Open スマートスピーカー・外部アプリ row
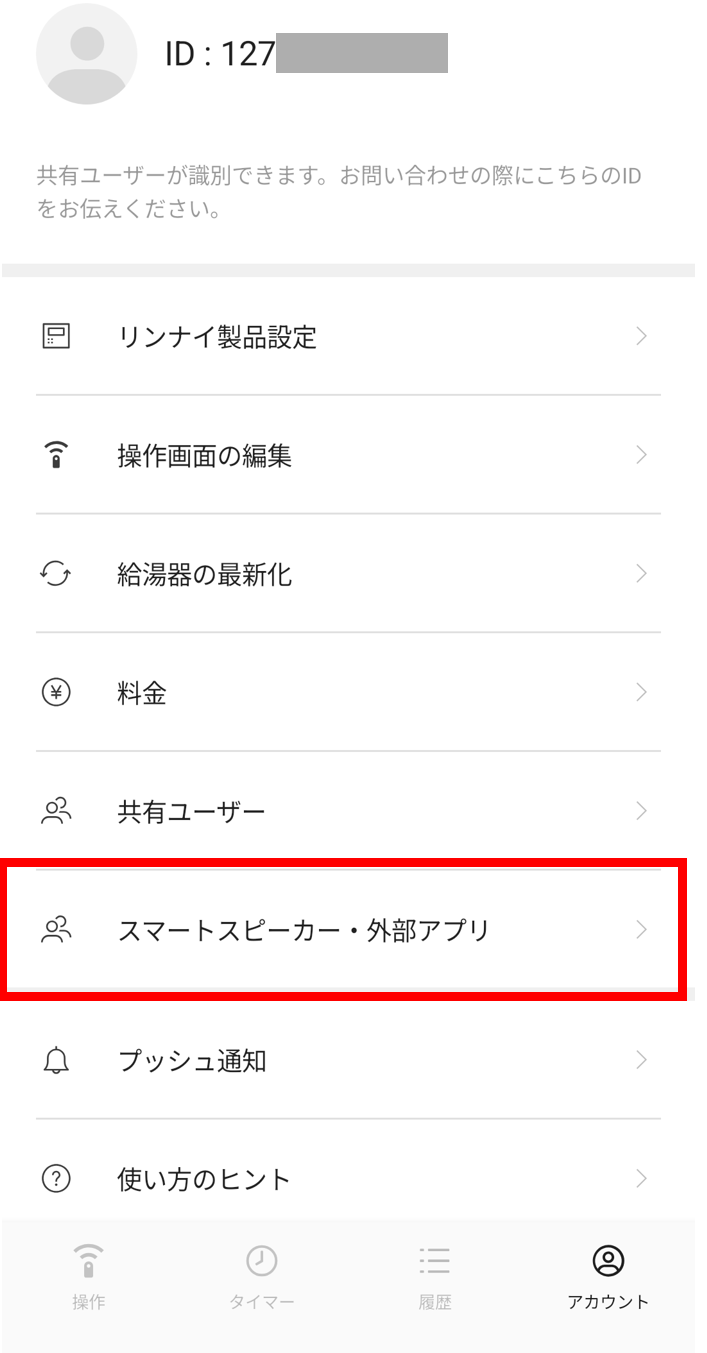 pyautogui.click(x=348, y=930)
